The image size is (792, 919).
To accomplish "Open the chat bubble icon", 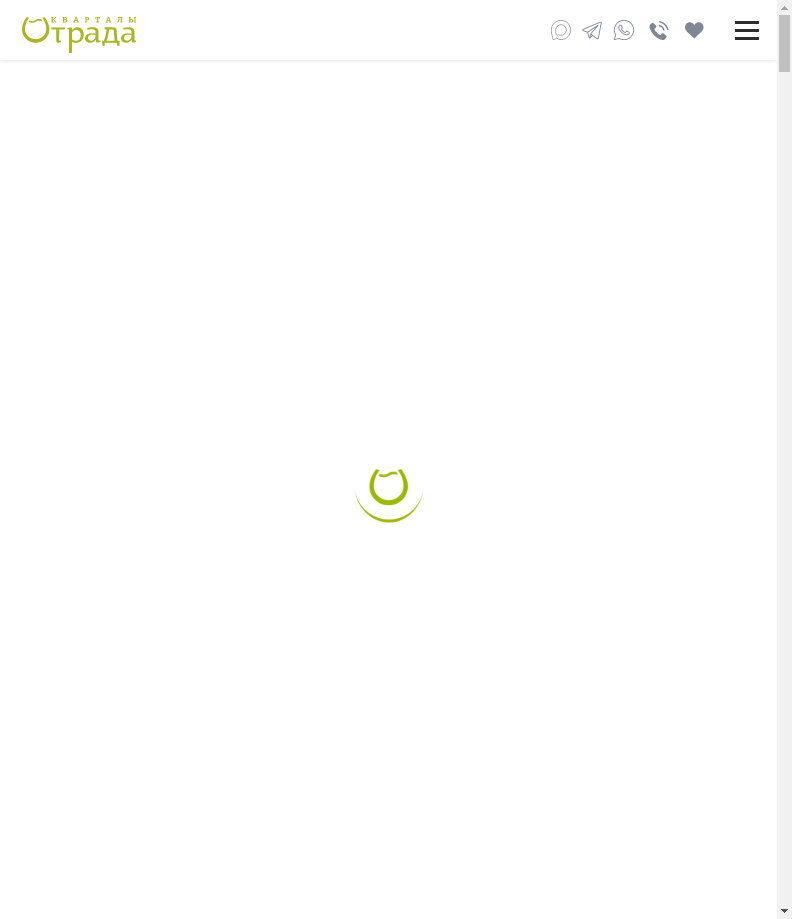I will (561, 30).
